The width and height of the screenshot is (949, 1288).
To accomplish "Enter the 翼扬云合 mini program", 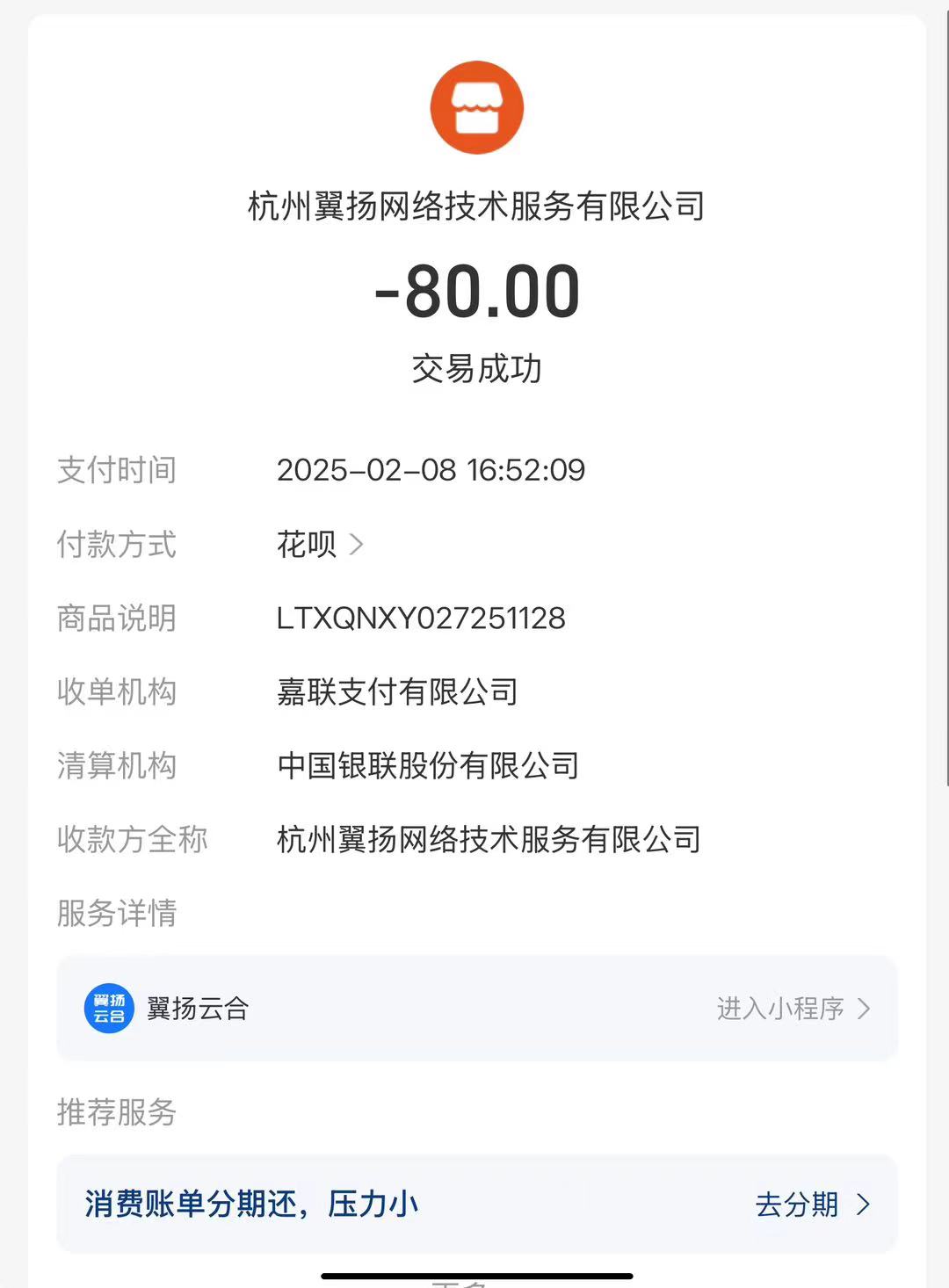I will (x=792, y=1008).
